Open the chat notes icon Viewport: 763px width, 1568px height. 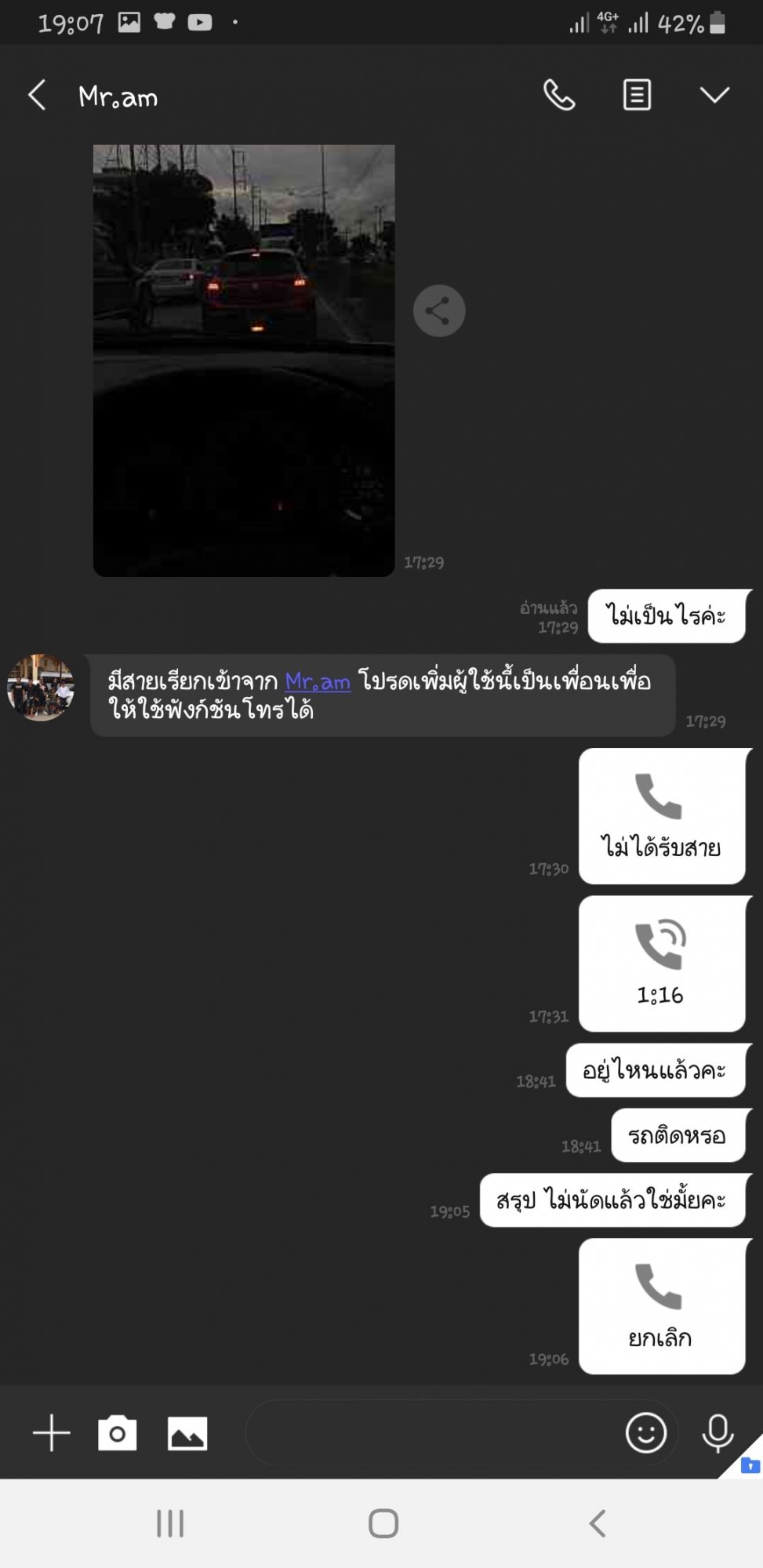637,96
